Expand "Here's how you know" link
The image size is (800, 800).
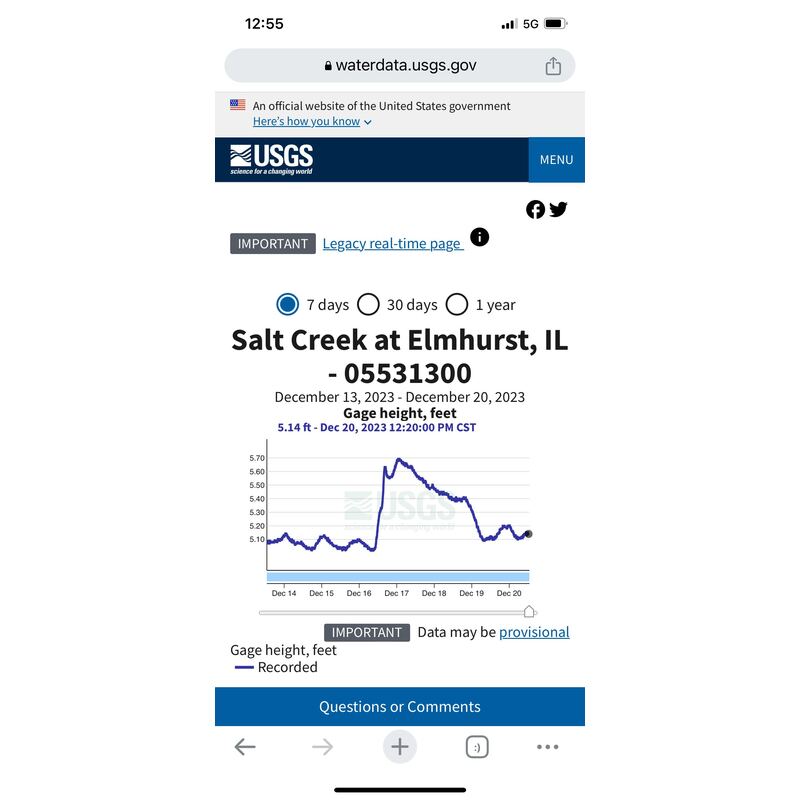coord(312,121)
